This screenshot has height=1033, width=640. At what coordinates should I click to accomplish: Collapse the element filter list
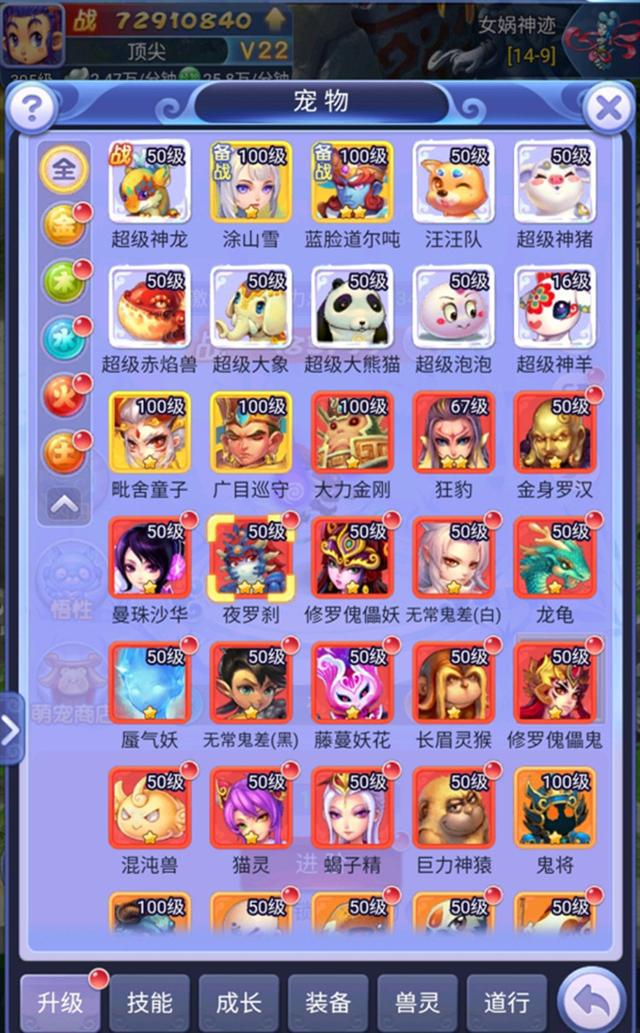[64, 504]
